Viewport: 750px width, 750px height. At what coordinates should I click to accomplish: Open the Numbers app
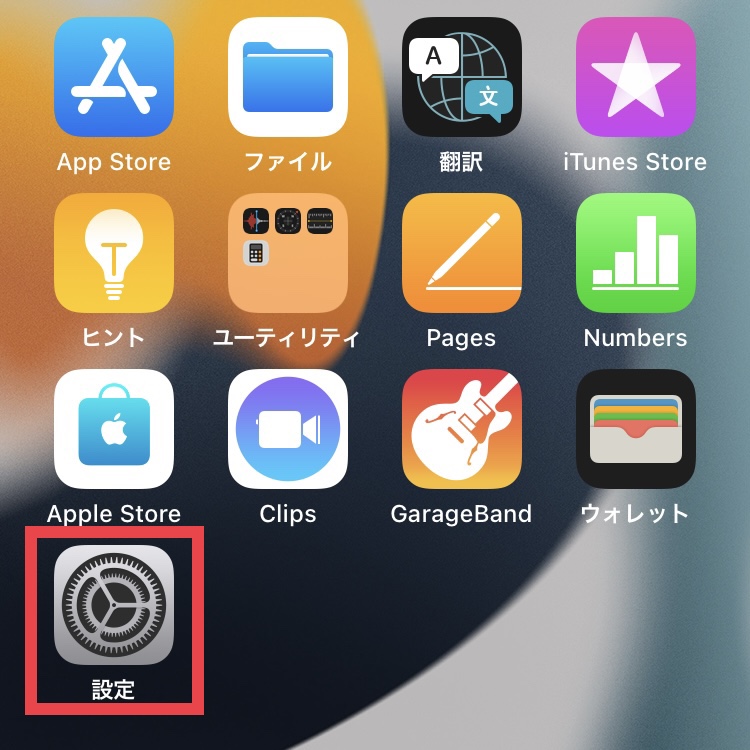pyautogui.click(x=636, y=253)
